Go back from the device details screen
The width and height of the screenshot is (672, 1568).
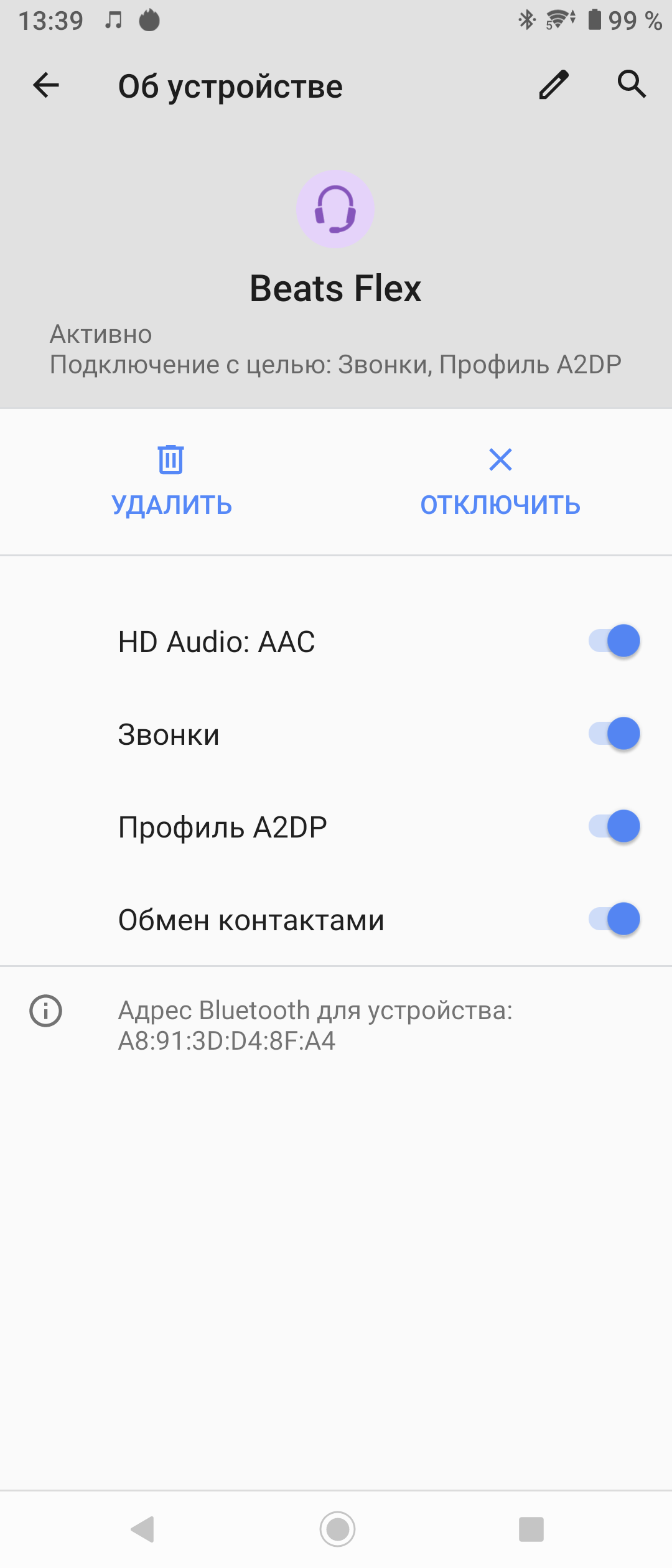(46, 85)
